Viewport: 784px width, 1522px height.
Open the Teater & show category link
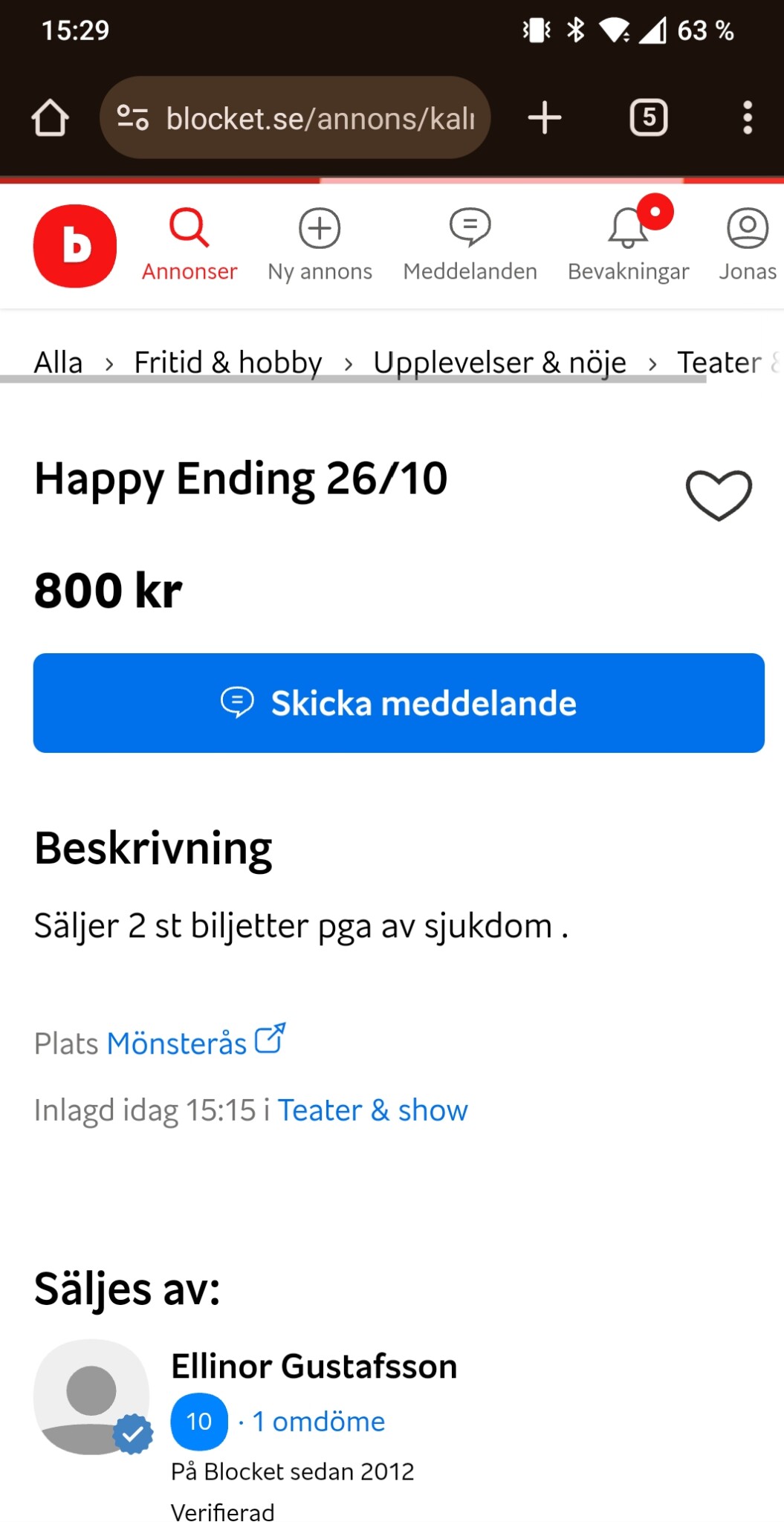(x=372, y=1110)
